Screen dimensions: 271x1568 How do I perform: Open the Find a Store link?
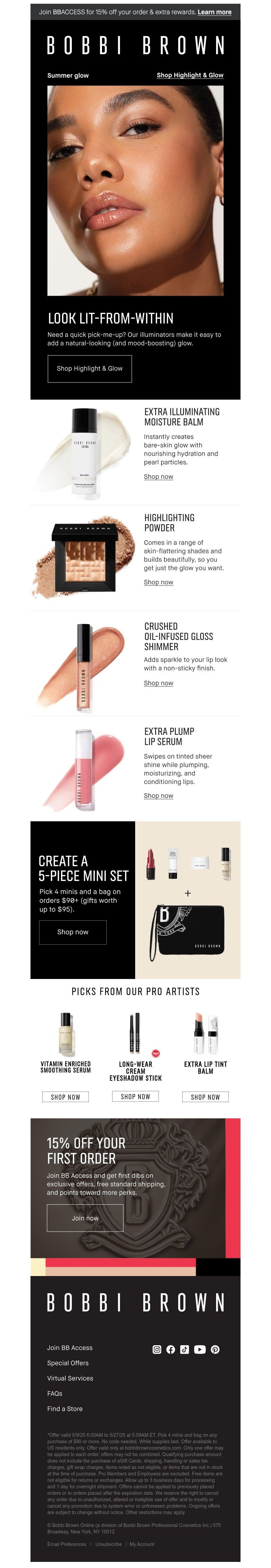[x=64, y=1409]
